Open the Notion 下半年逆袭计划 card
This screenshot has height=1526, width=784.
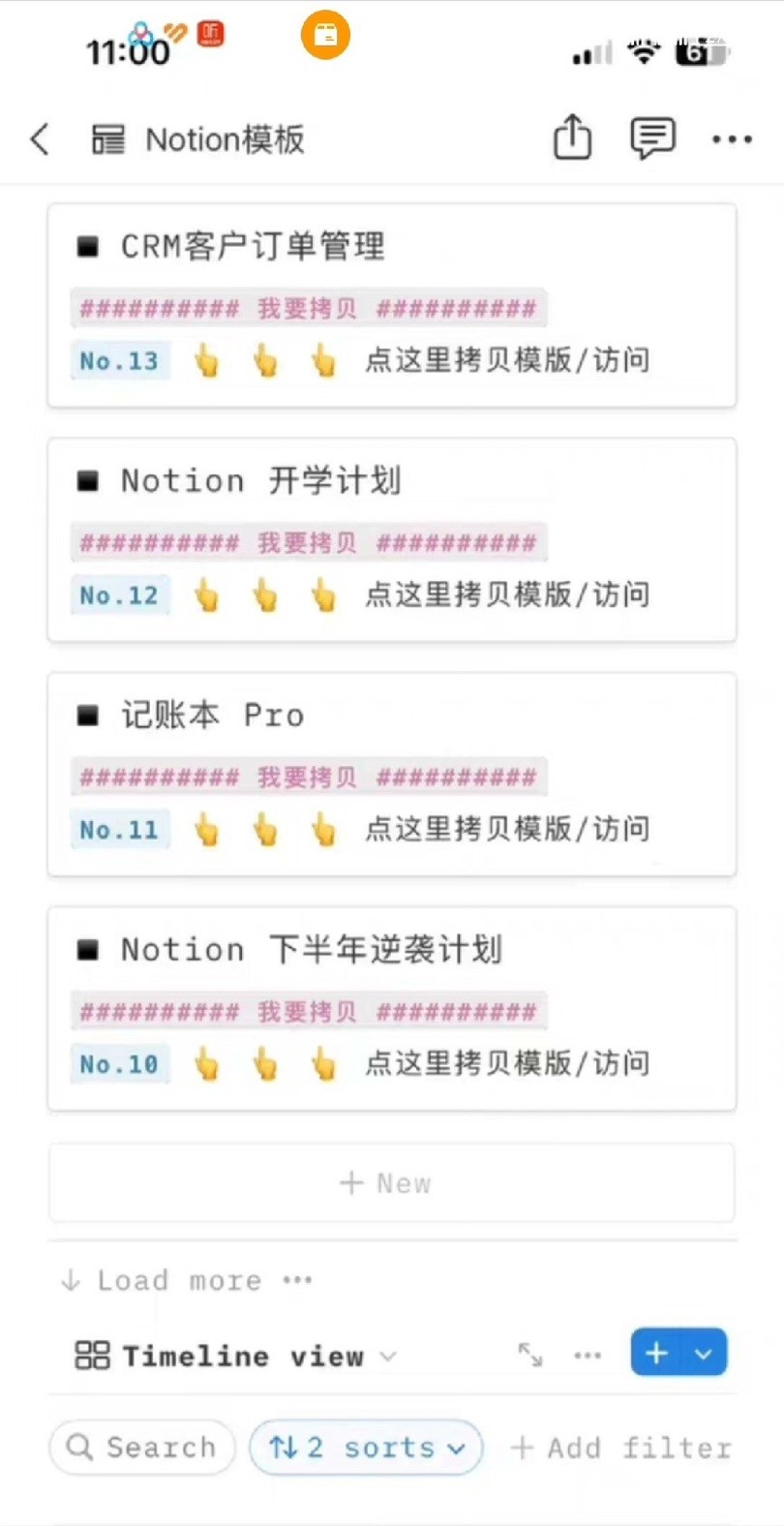point(312,949)
